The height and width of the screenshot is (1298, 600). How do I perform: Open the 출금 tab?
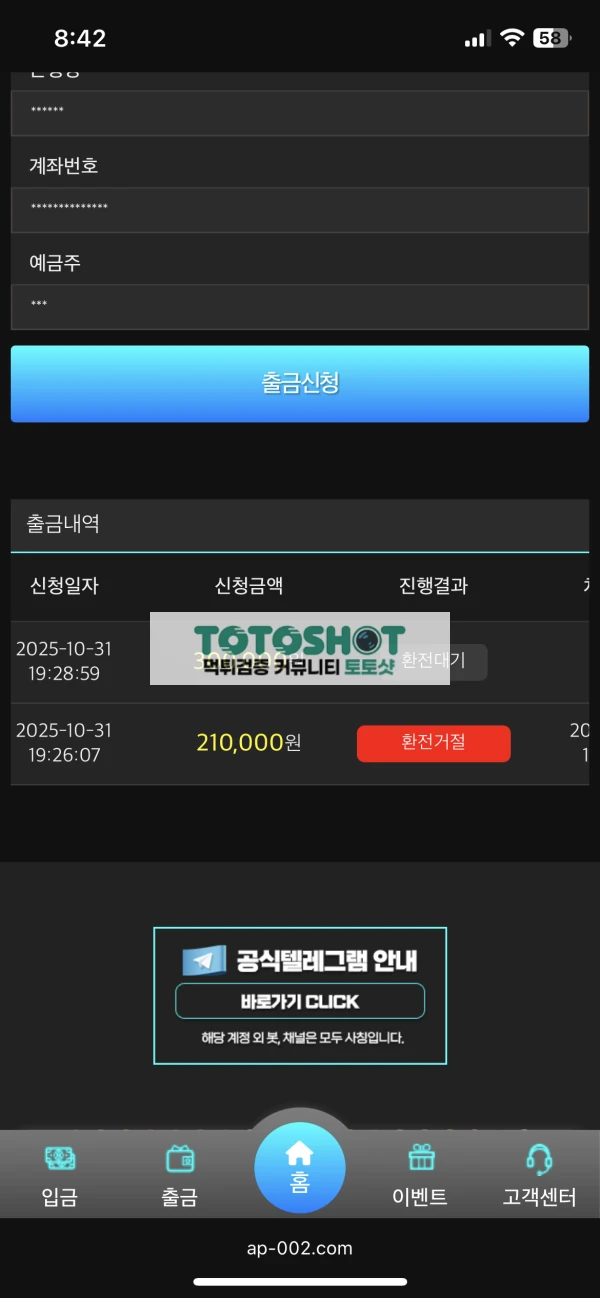(x=180, y=1177)
